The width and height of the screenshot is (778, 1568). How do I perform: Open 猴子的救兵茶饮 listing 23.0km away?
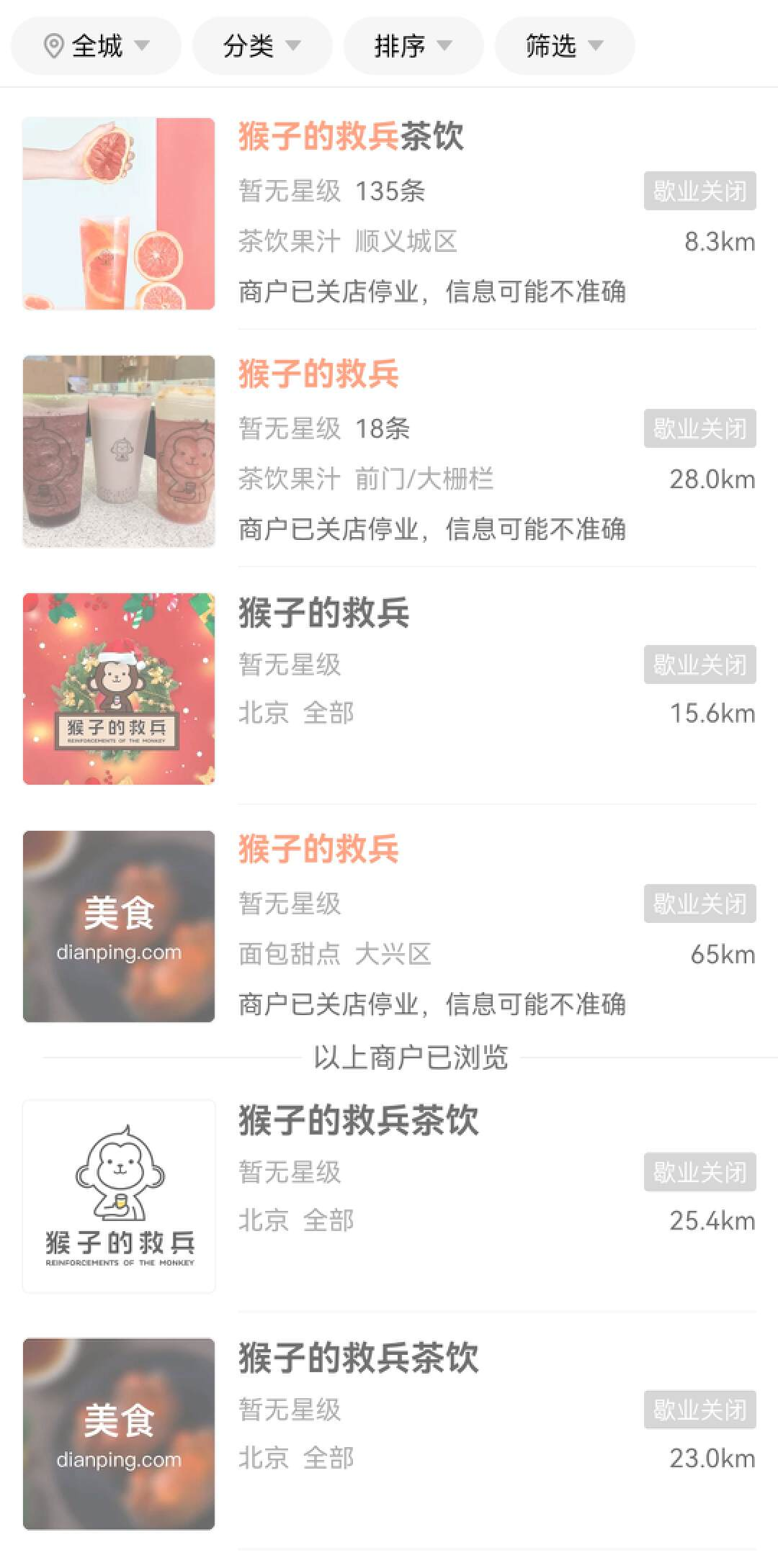(389, 1433)
